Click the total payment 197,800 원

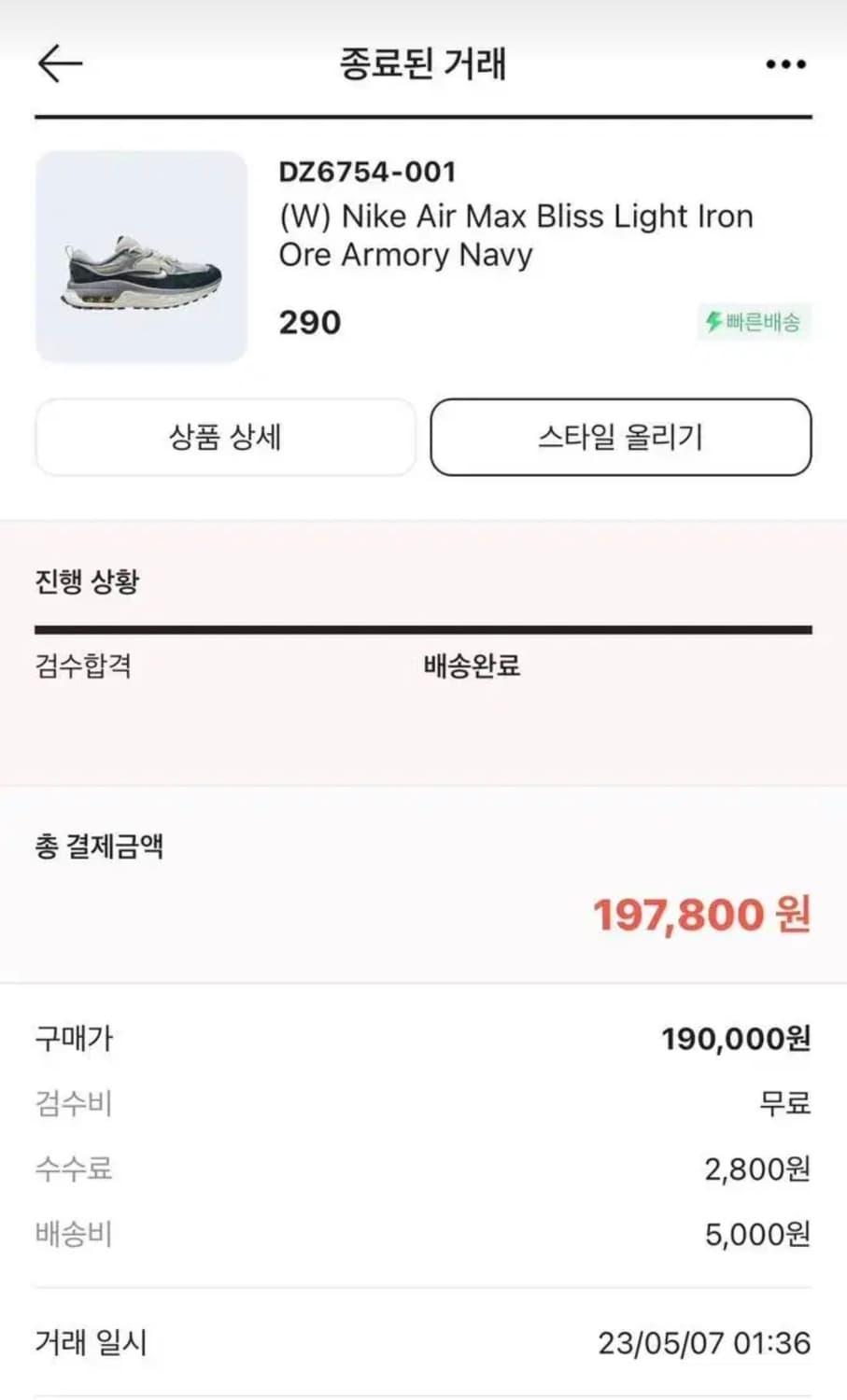702,917
